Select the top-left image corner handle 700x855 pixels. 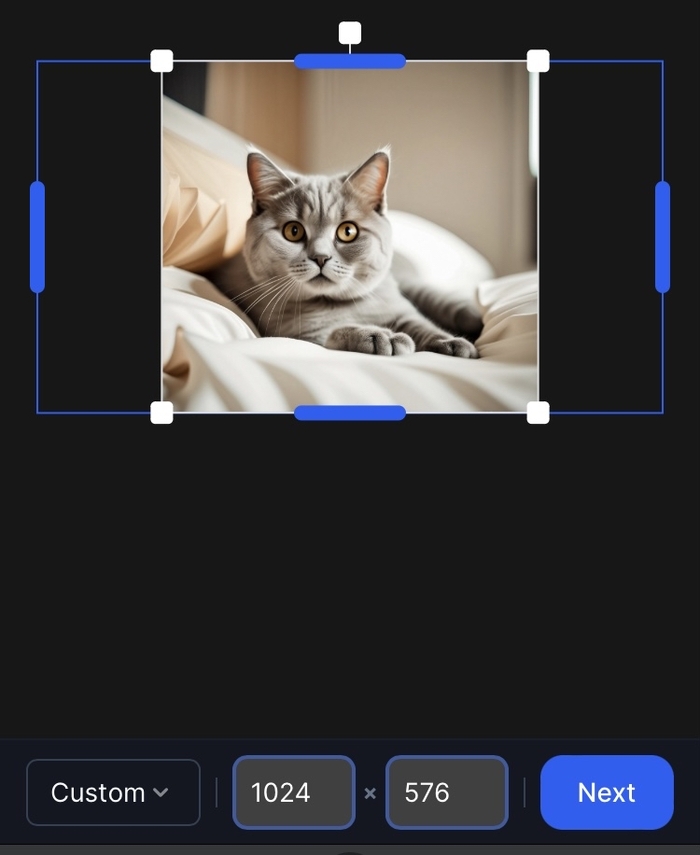tap(162, 61)
